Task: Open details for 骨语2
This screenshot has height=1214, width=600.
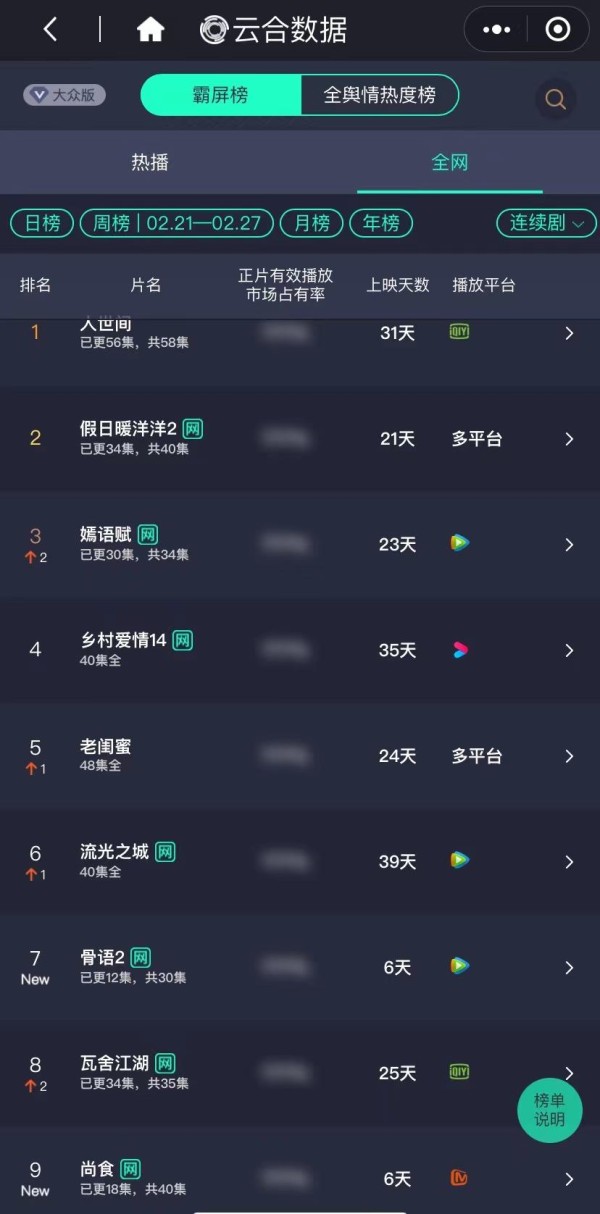Action: pyautogui.click(x=300, y=967)
